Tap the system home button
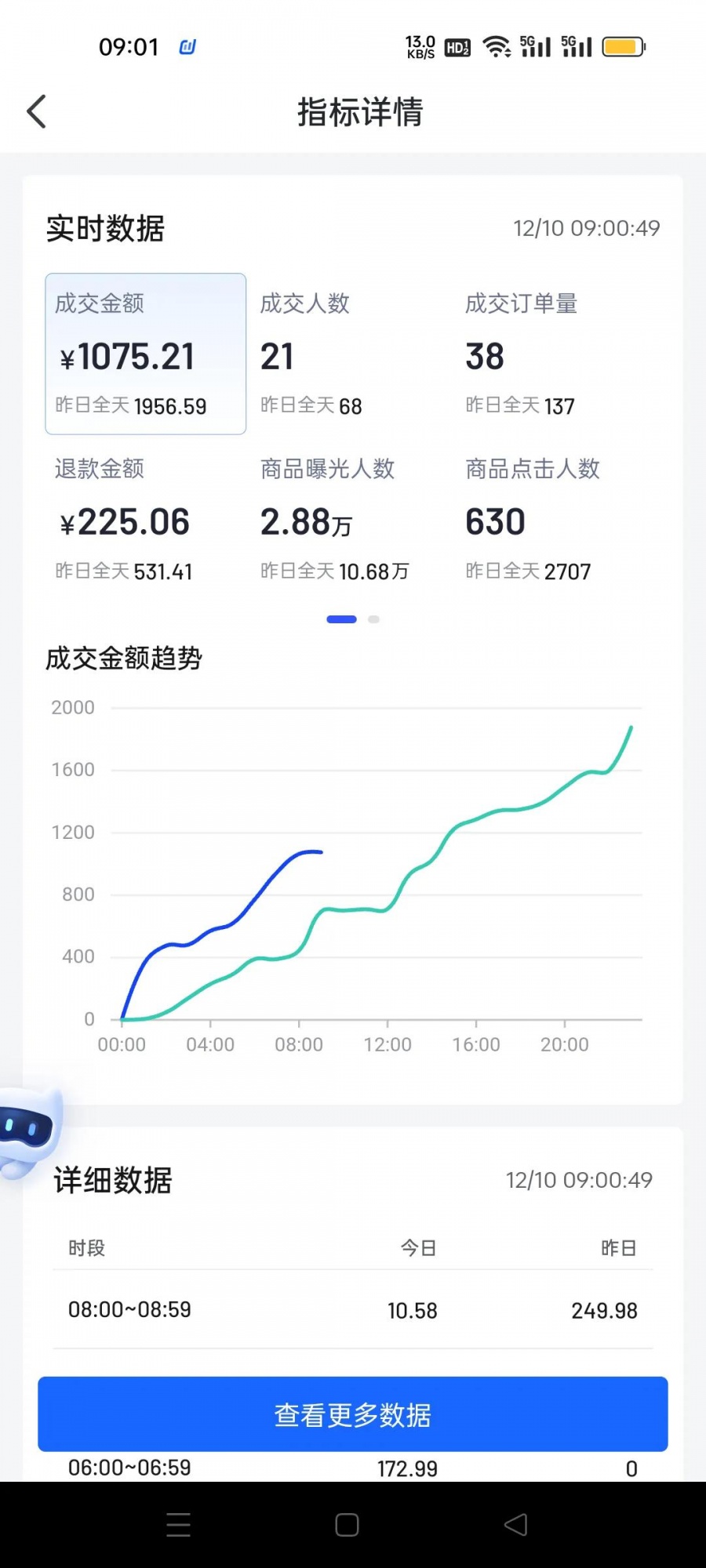This screenshot has width=706, height=1568. pyautogui.click(x=347, y=1525)
